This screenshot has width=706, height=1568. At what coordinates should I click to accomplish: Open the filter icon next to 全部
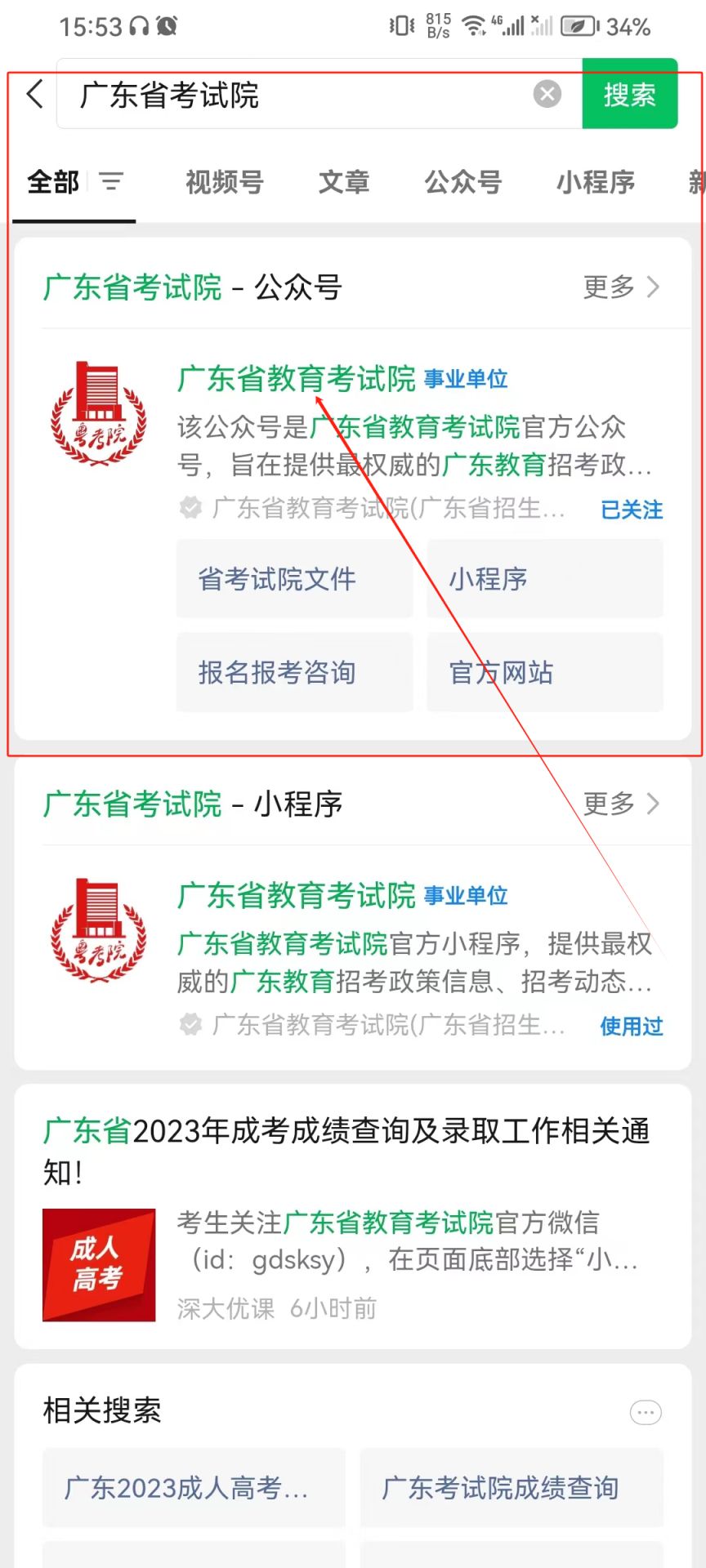(x=111, y=181)
